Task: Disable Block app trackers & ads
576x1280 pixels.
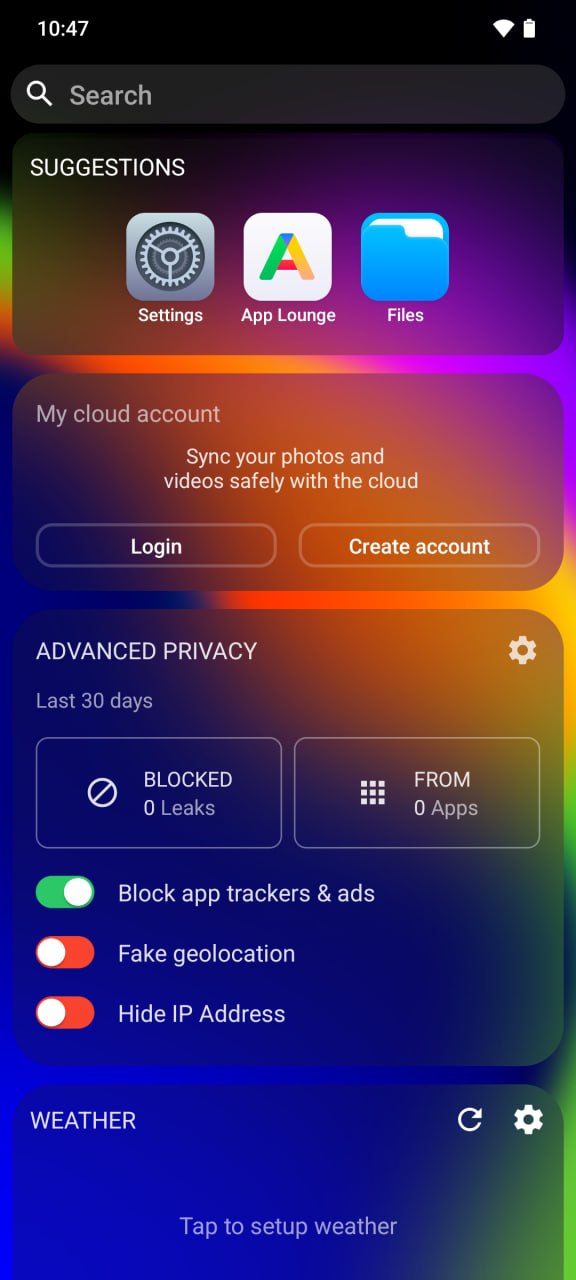Action: 65,893
